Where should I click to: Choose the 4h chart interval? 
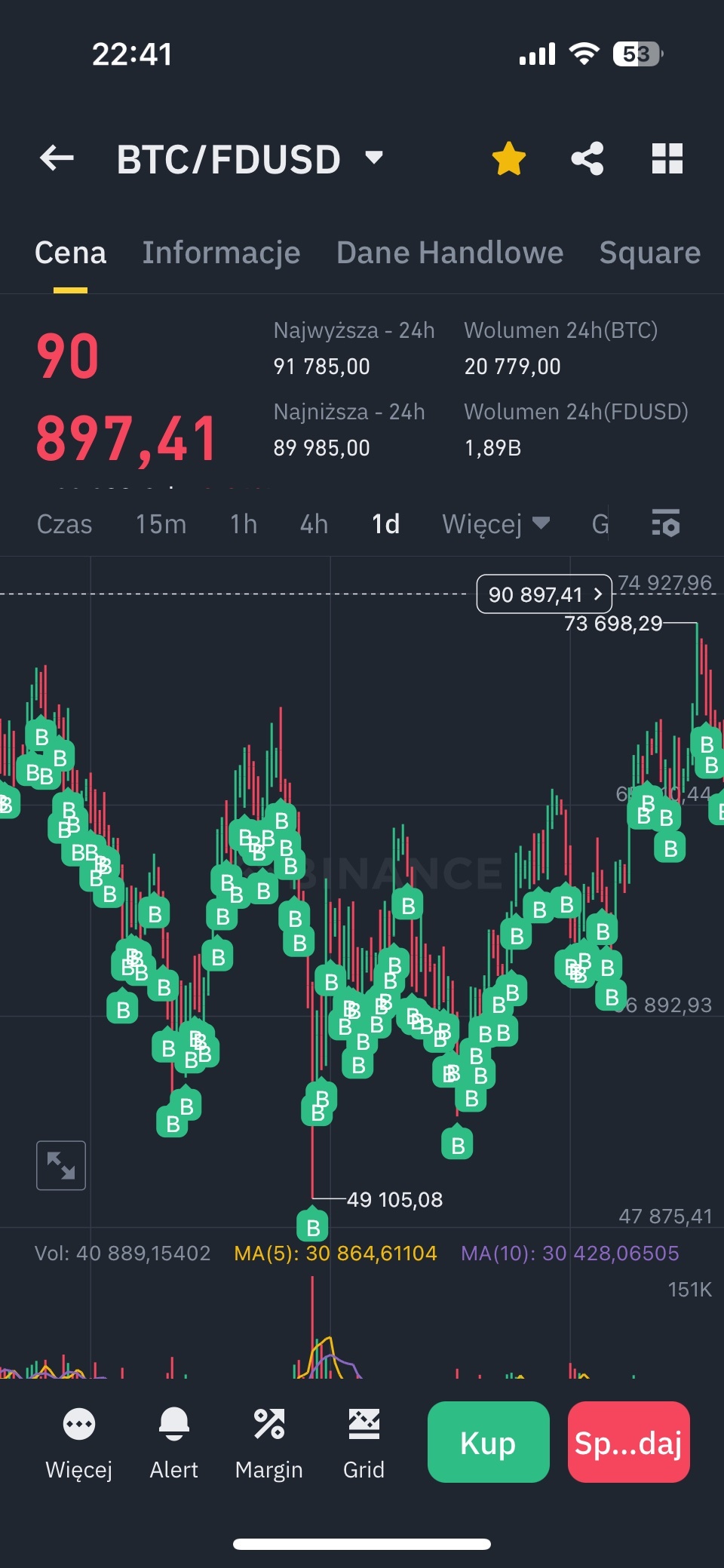(314, 524)
